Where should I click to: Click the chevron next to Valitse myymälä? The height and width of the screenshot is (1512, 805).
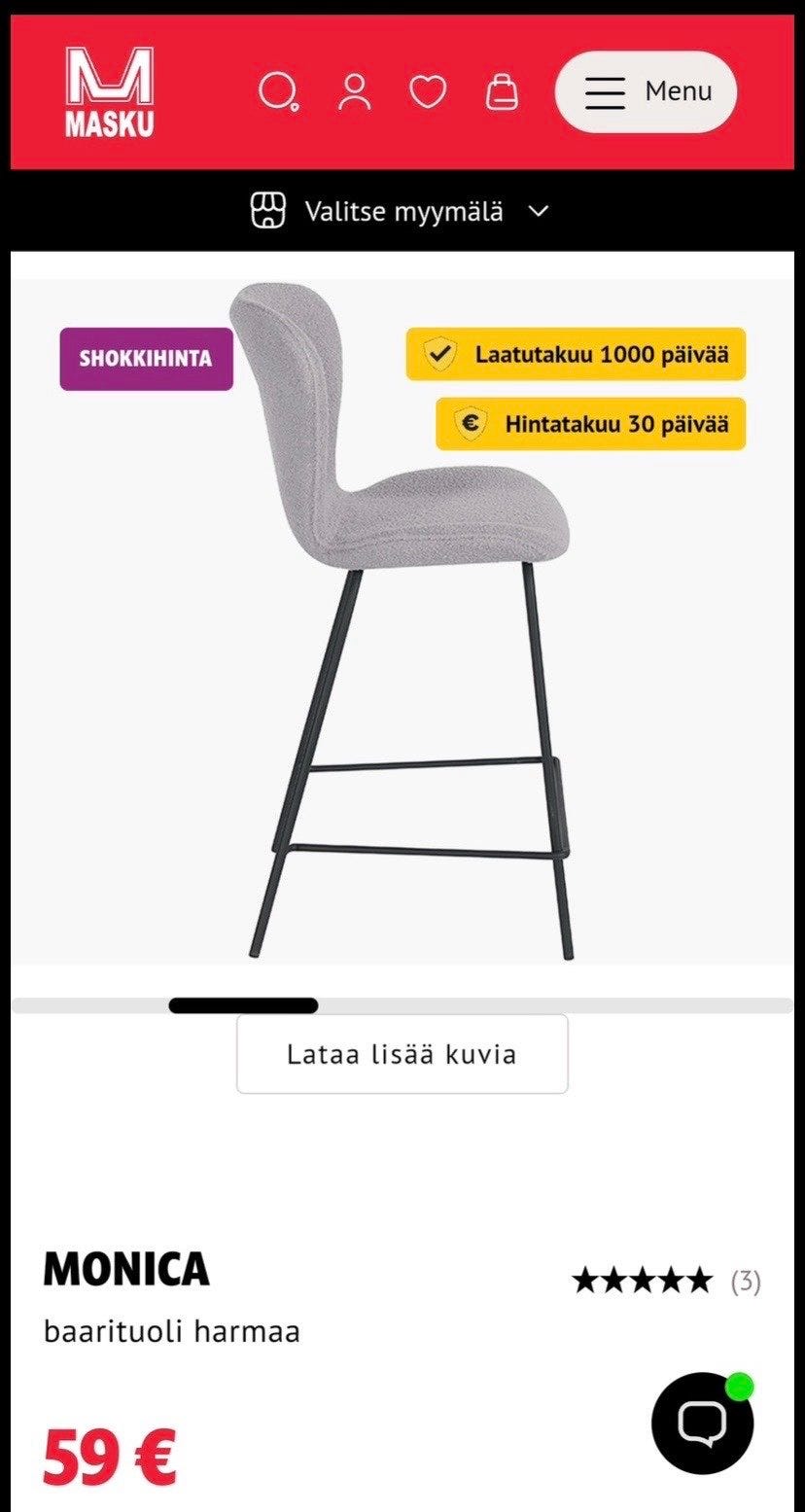click(540, 211)
